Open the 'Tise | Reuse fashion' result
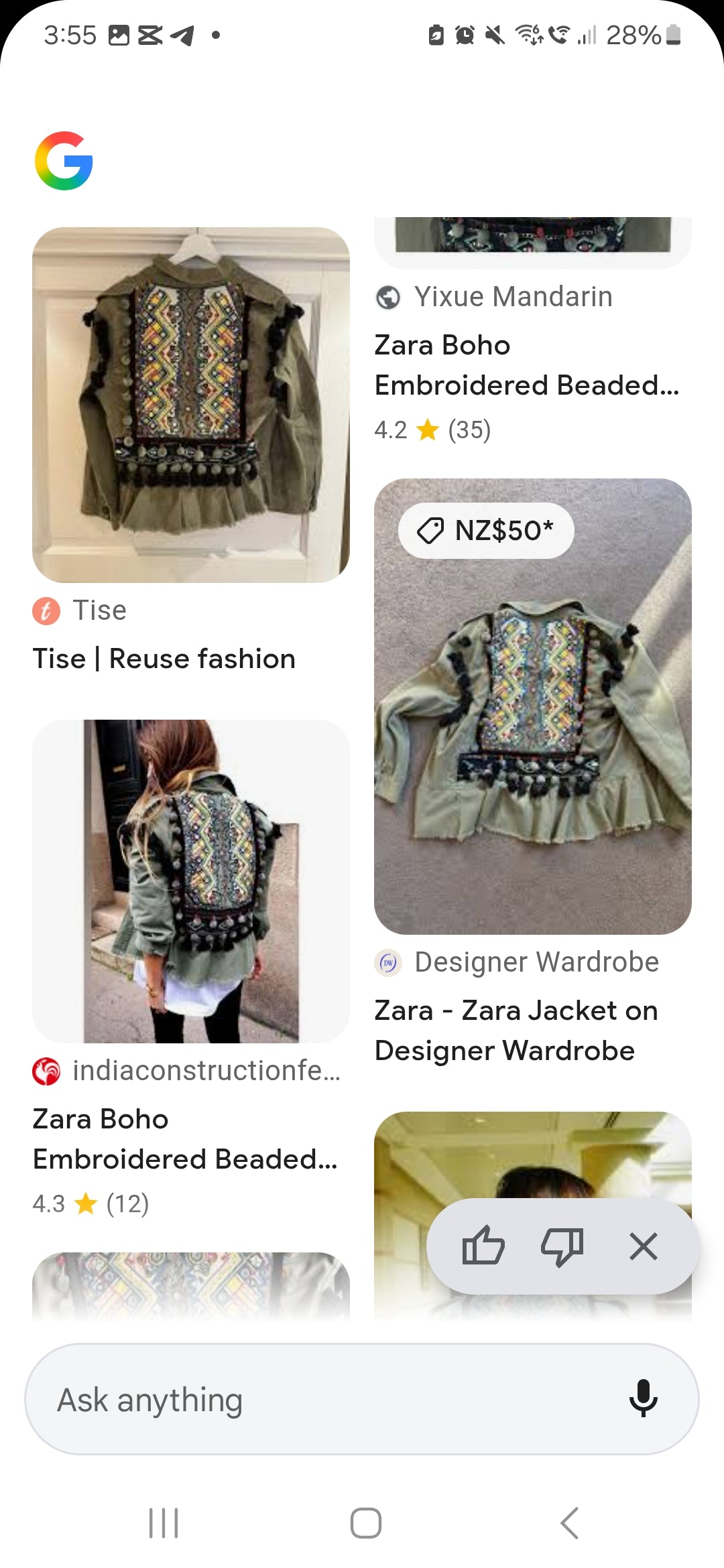724x1568 pixels. pyautogui.click(x=164, y=658)
